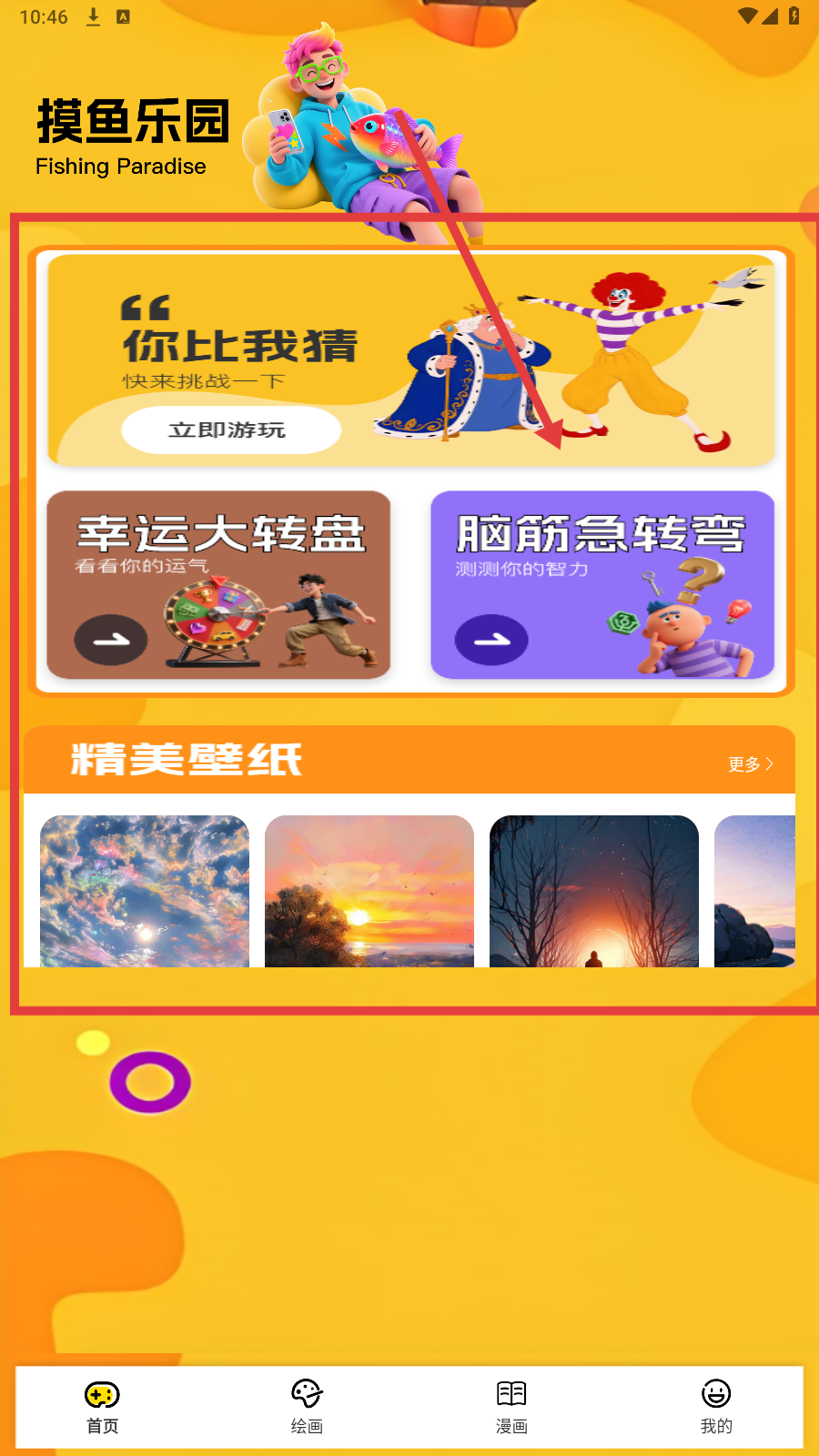Open the bare trees sunset wallpaper
Viewport: 819px width, 1456px height.
594,891
